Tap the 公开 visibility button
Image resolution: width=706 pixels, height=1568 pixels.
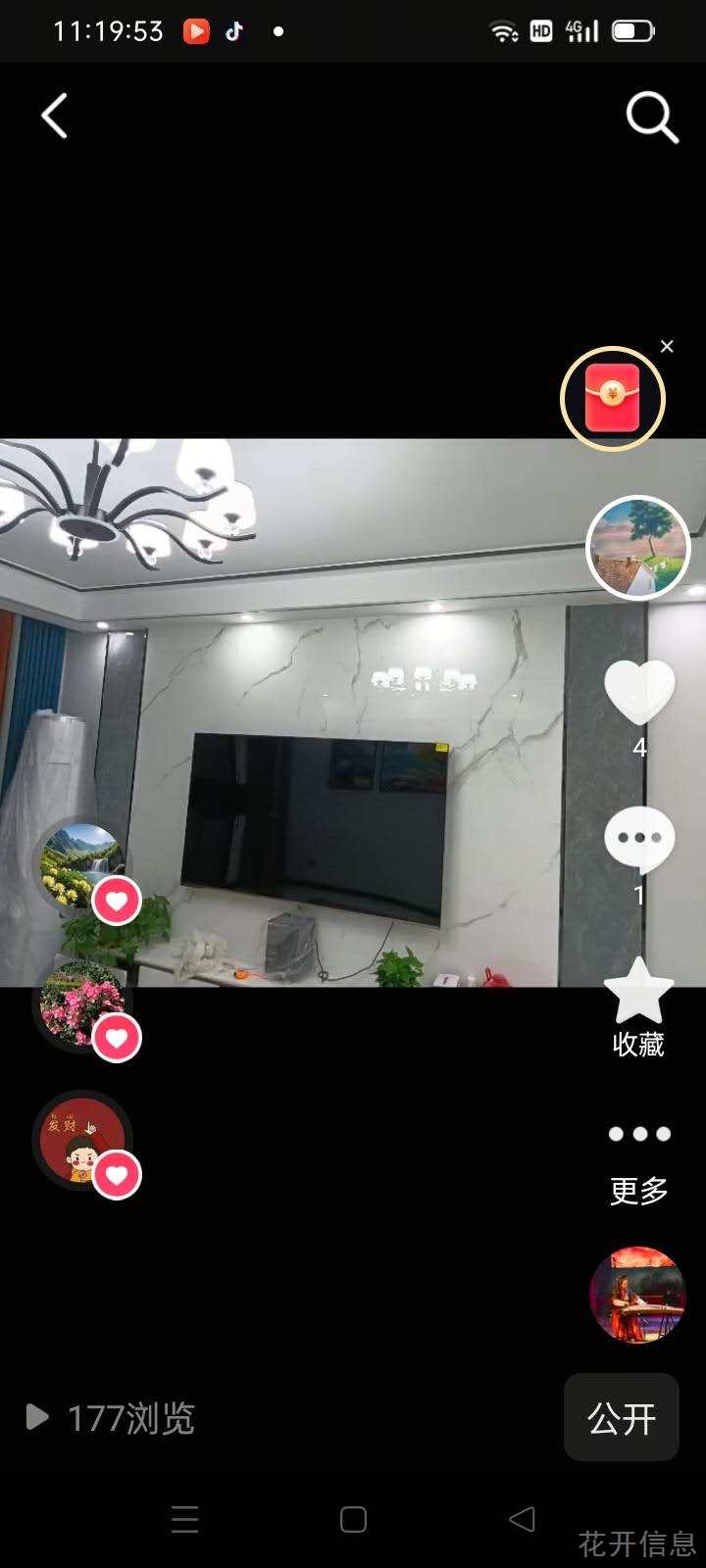(622, 1417)
